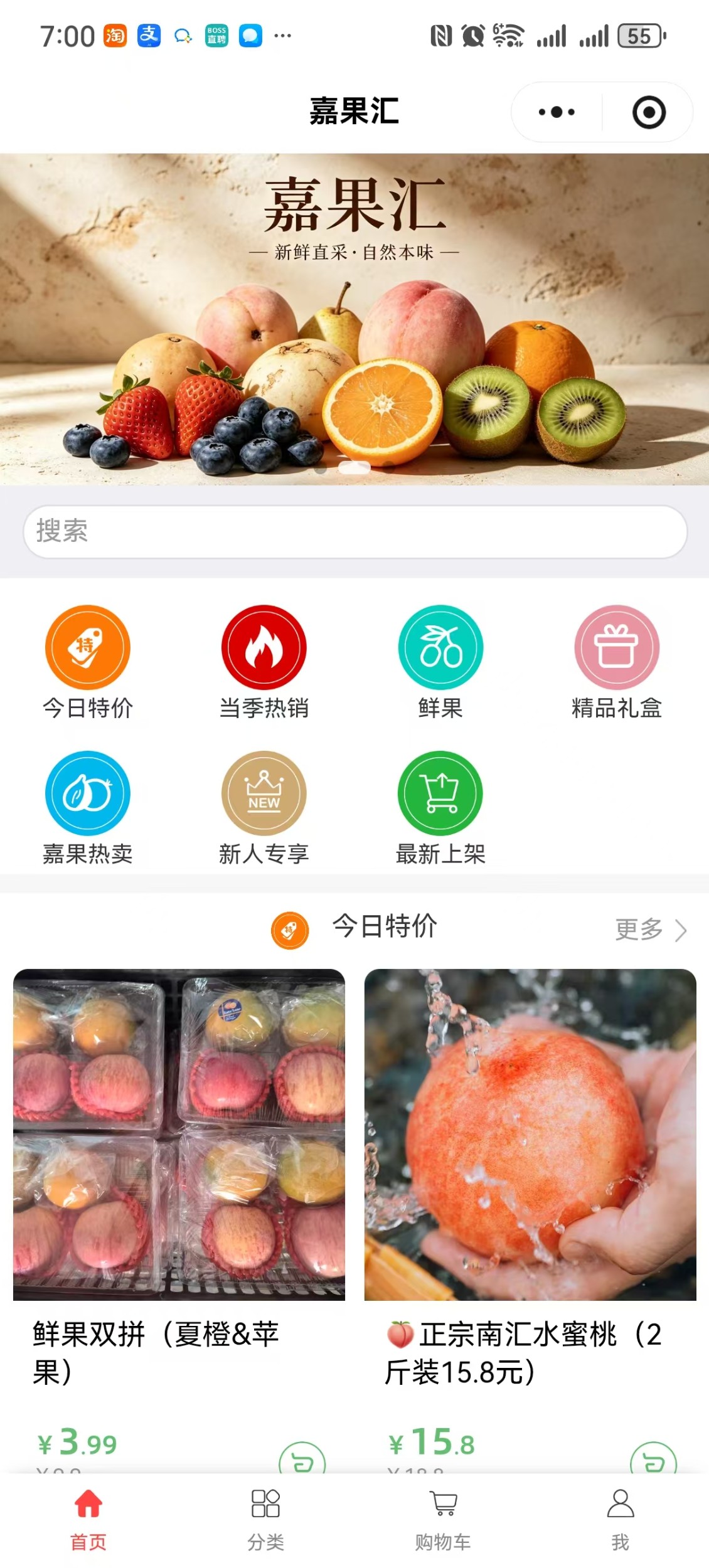The image size is (709, 1568).
Task: Open the 当季热销 category
Action: click(x=264, y=663)
